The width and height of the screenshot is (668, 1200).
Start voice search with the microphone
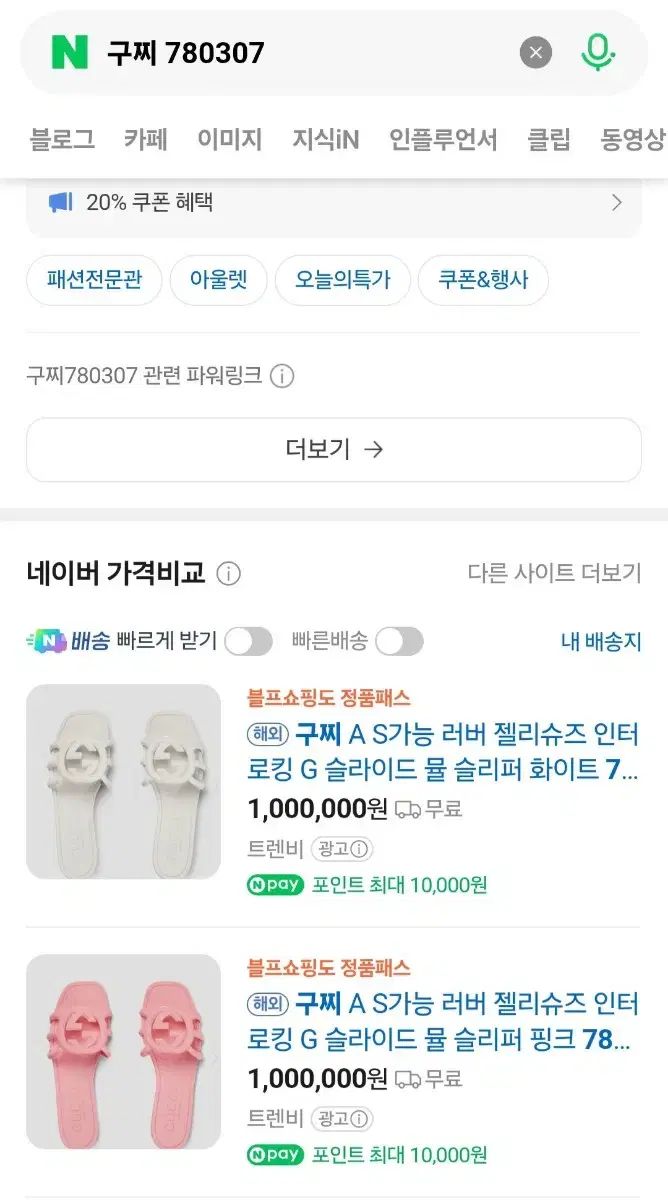point(598,52)
